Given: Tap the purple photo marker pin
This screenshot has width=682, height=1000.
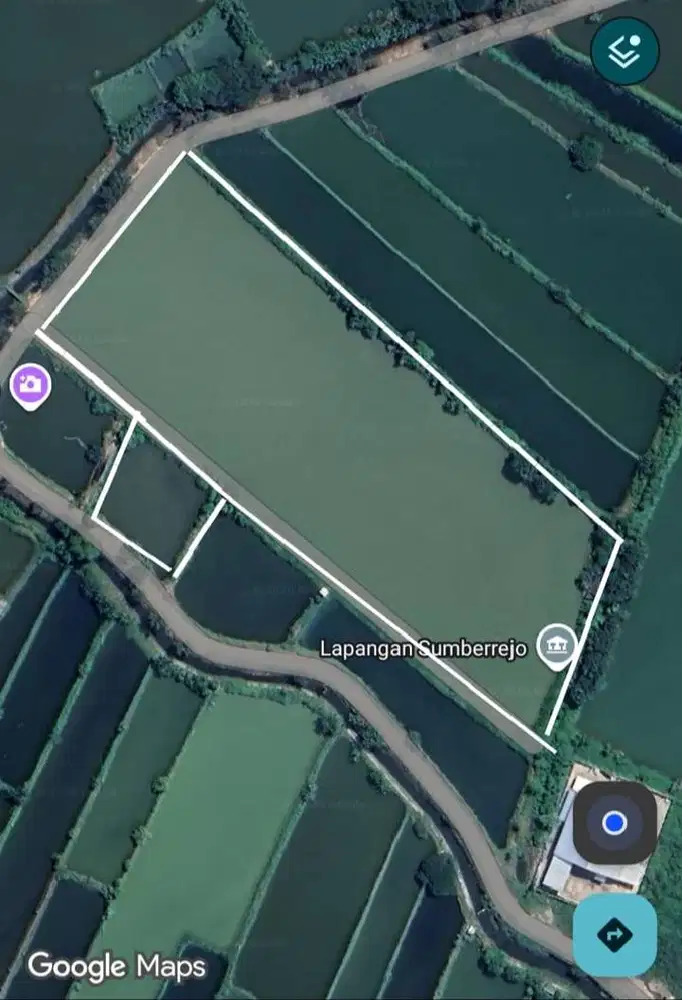Looking at the screenshot, I should coord(30,385).
